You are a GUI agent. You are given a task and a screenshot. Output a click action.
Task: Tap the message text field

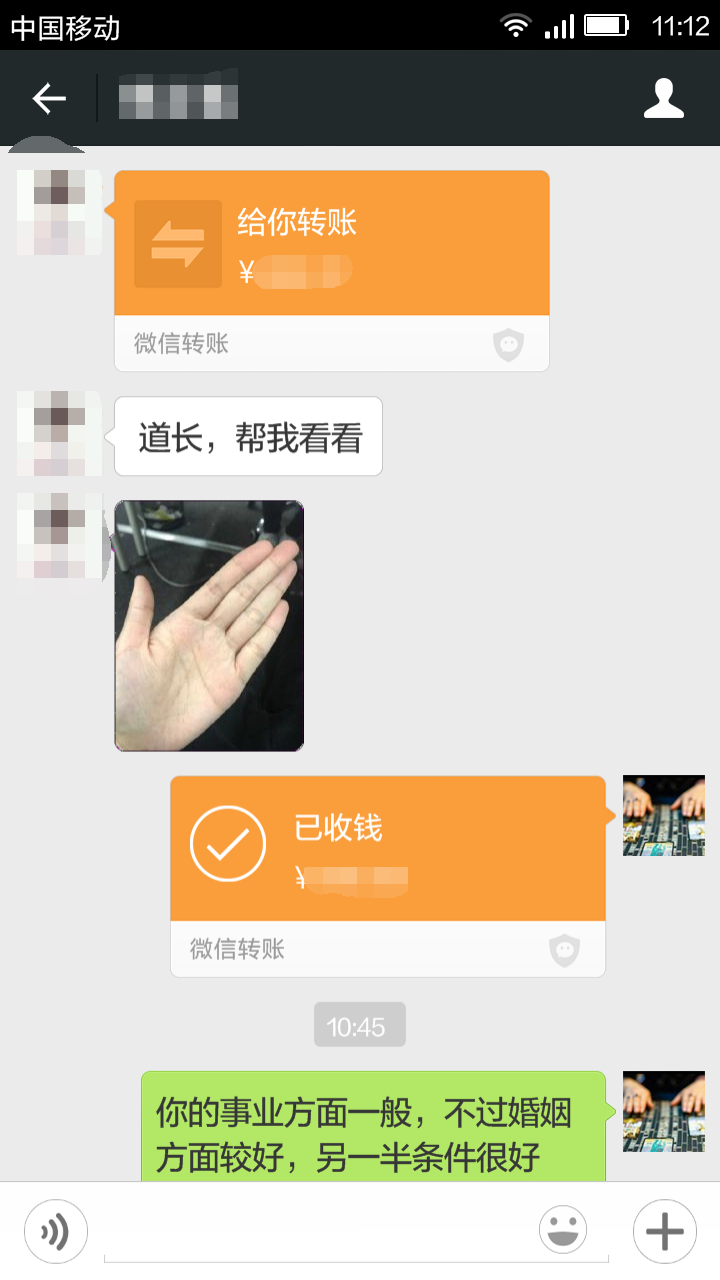(x=320, y=1232)
